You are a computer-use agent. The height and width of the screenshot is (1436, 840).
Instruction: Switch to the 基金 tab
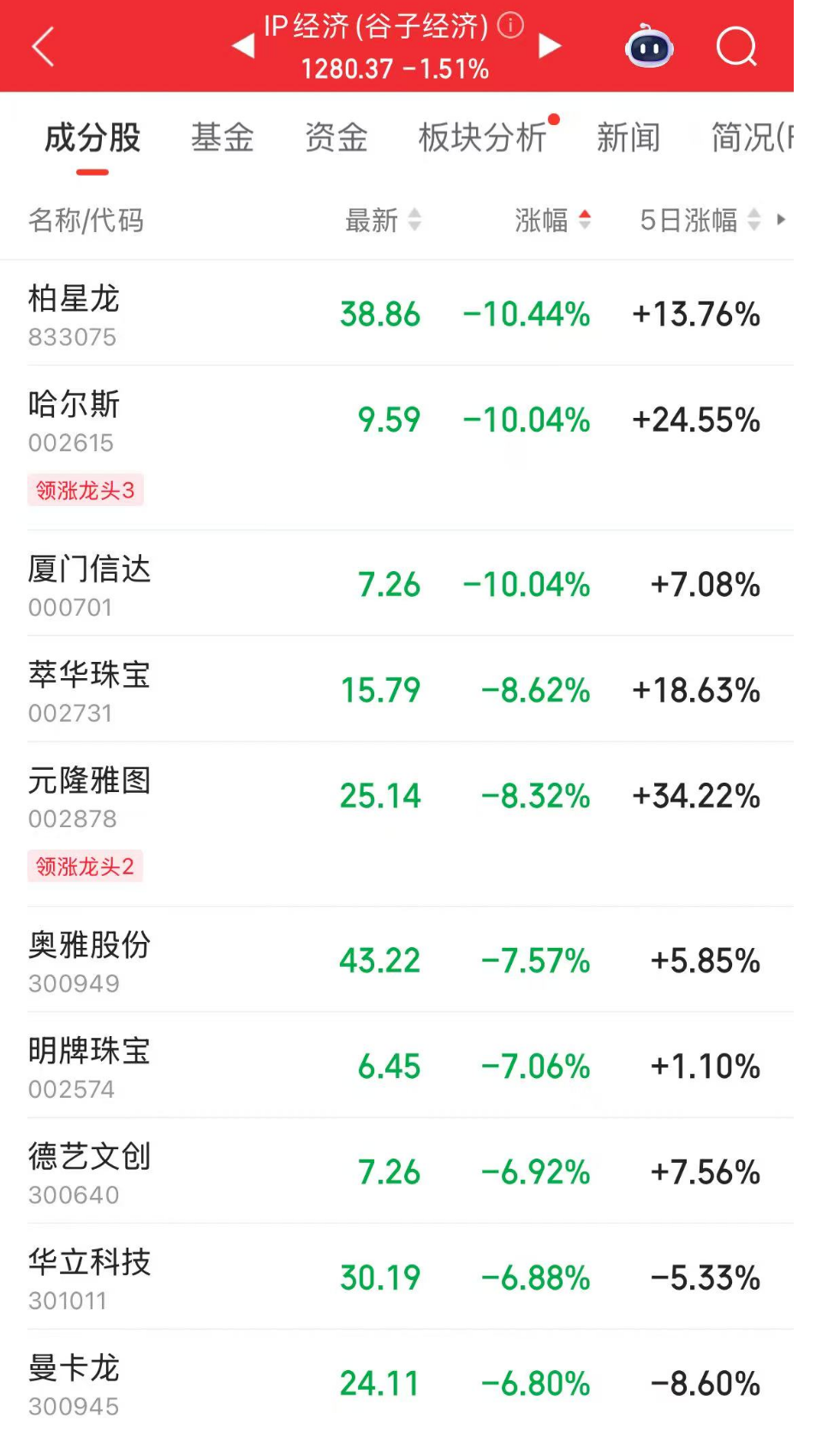(x=223, y=137)
